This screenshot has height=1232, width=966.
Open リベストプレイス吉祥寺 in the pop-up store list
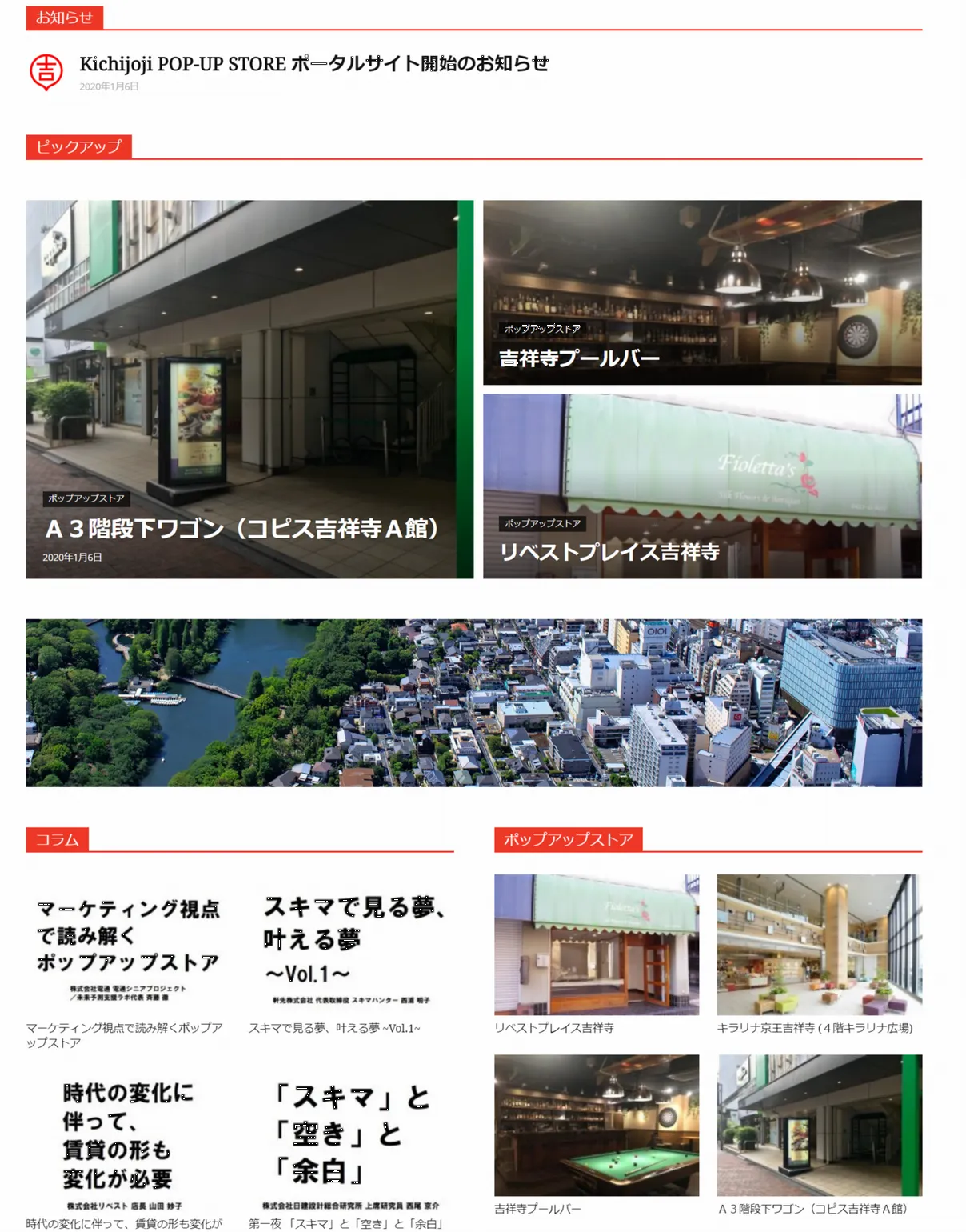[x=596, y=945]
